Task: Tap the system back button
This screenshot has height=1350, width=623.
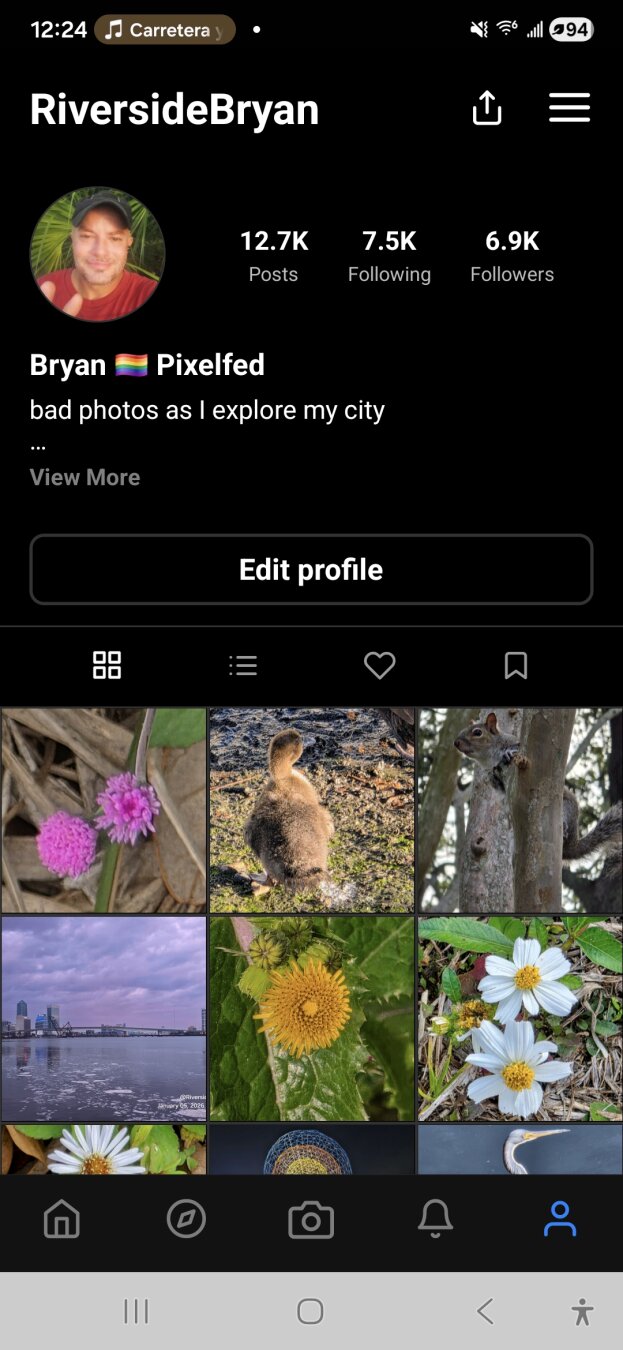Action: pyautogui.click(x=485, y=1311)
